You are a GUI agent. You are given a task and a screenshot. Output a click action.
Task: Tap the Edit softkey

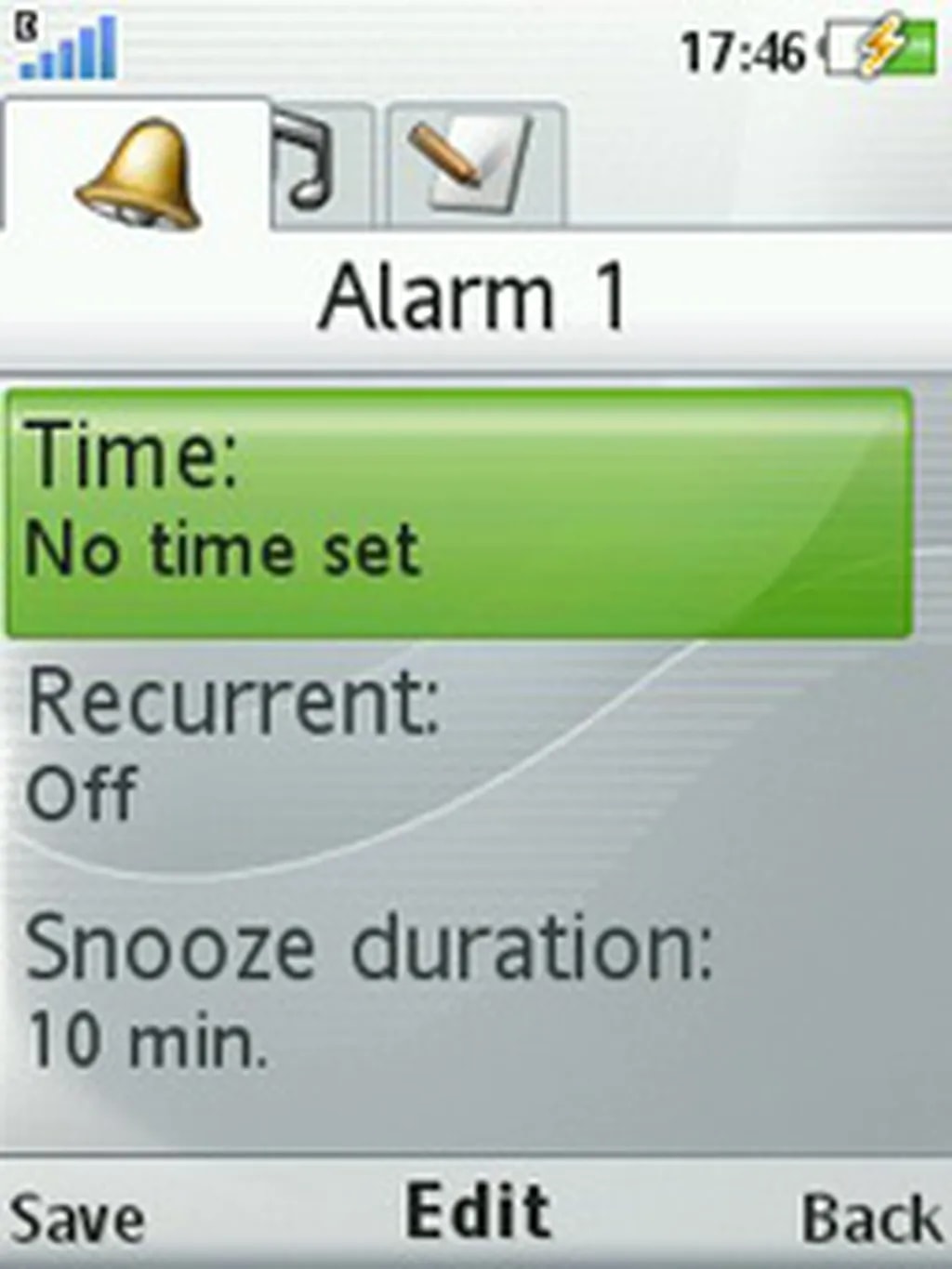(478, 1212)
